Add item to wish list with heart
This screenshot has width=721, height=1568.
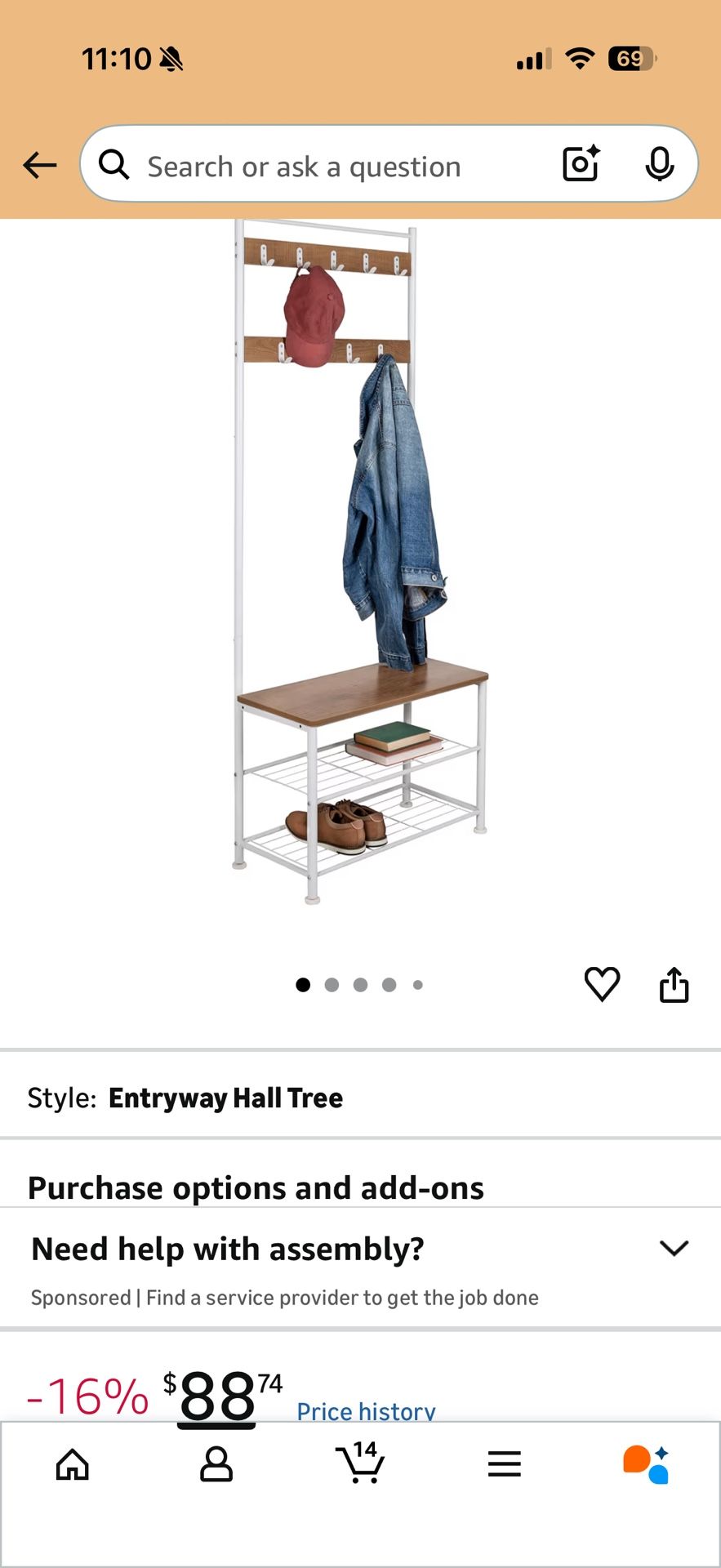(x=602, y=984)
